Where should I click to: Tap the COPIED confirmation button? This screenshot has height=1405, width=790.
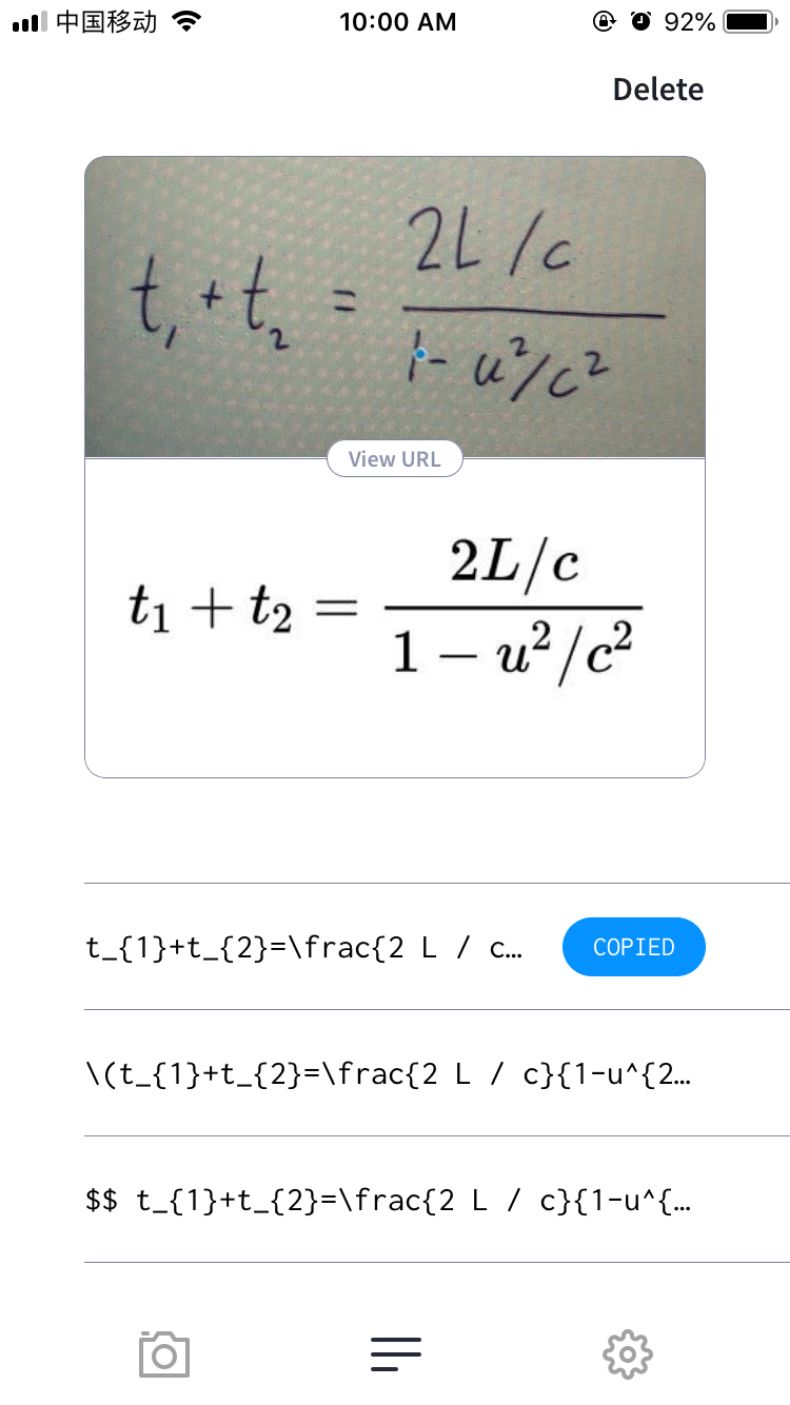coord(633,946)
